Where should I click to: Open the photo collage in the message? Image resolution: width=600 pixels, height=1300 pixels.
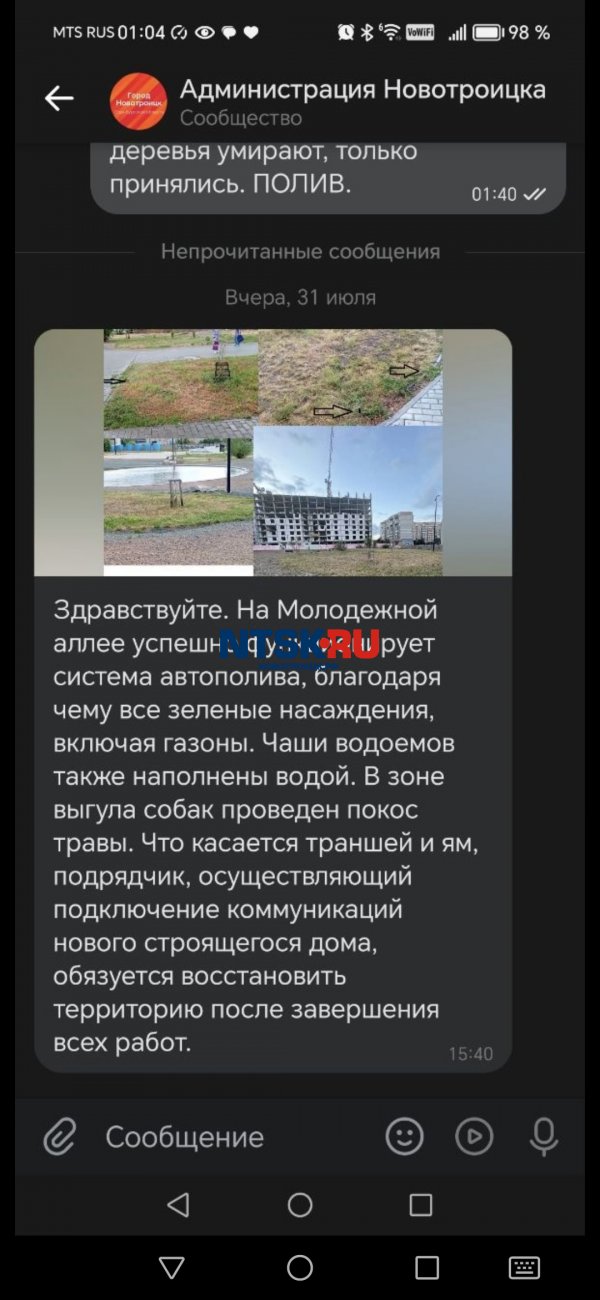click(x=272, y=452)
